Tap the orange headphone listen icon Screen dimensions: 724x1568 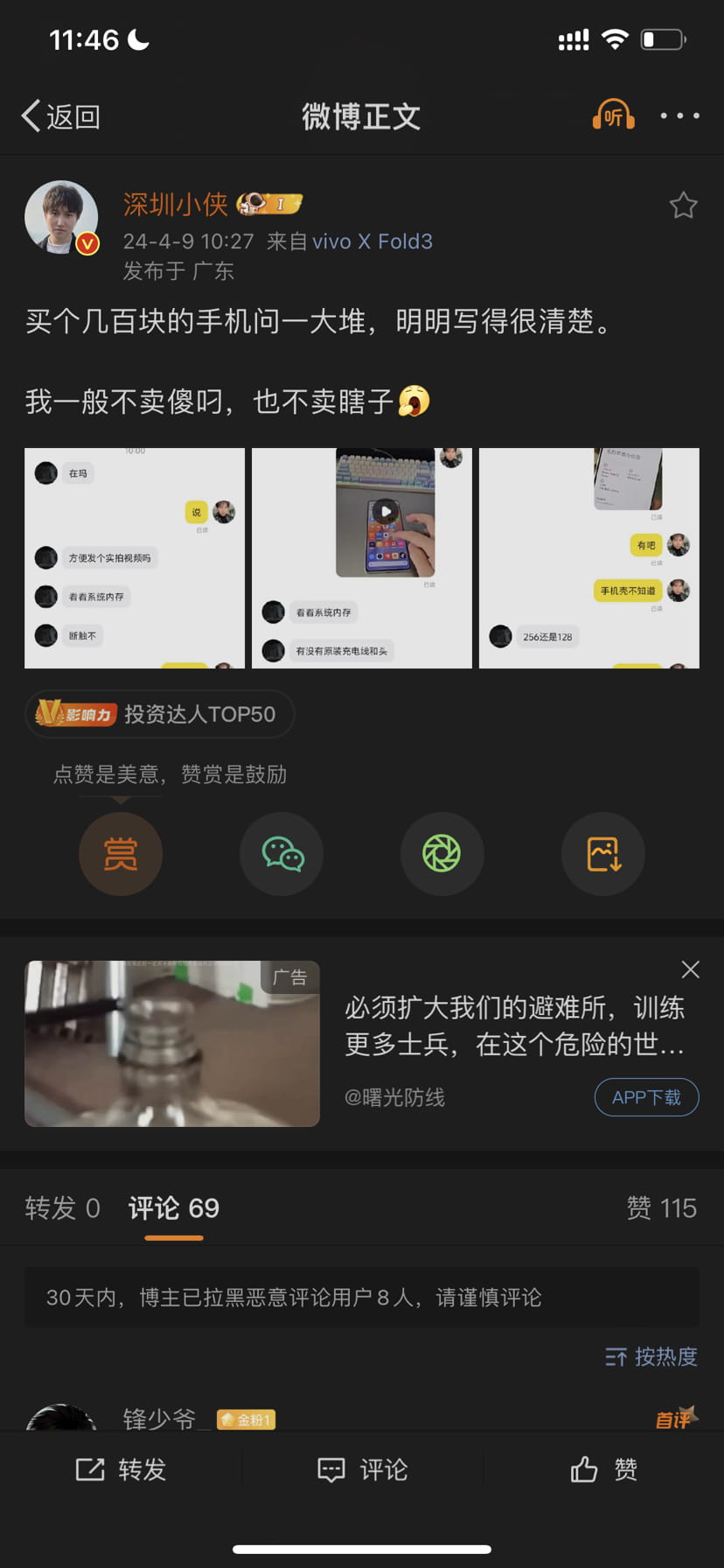tap(614, 115)
